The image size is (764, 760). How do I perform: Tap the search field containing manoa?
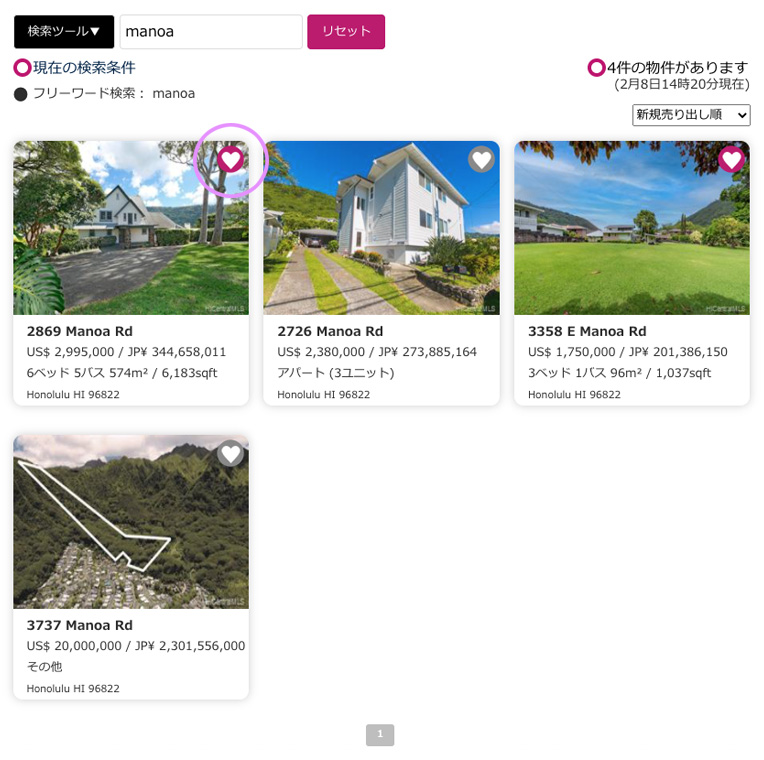(x=211, y=31)
